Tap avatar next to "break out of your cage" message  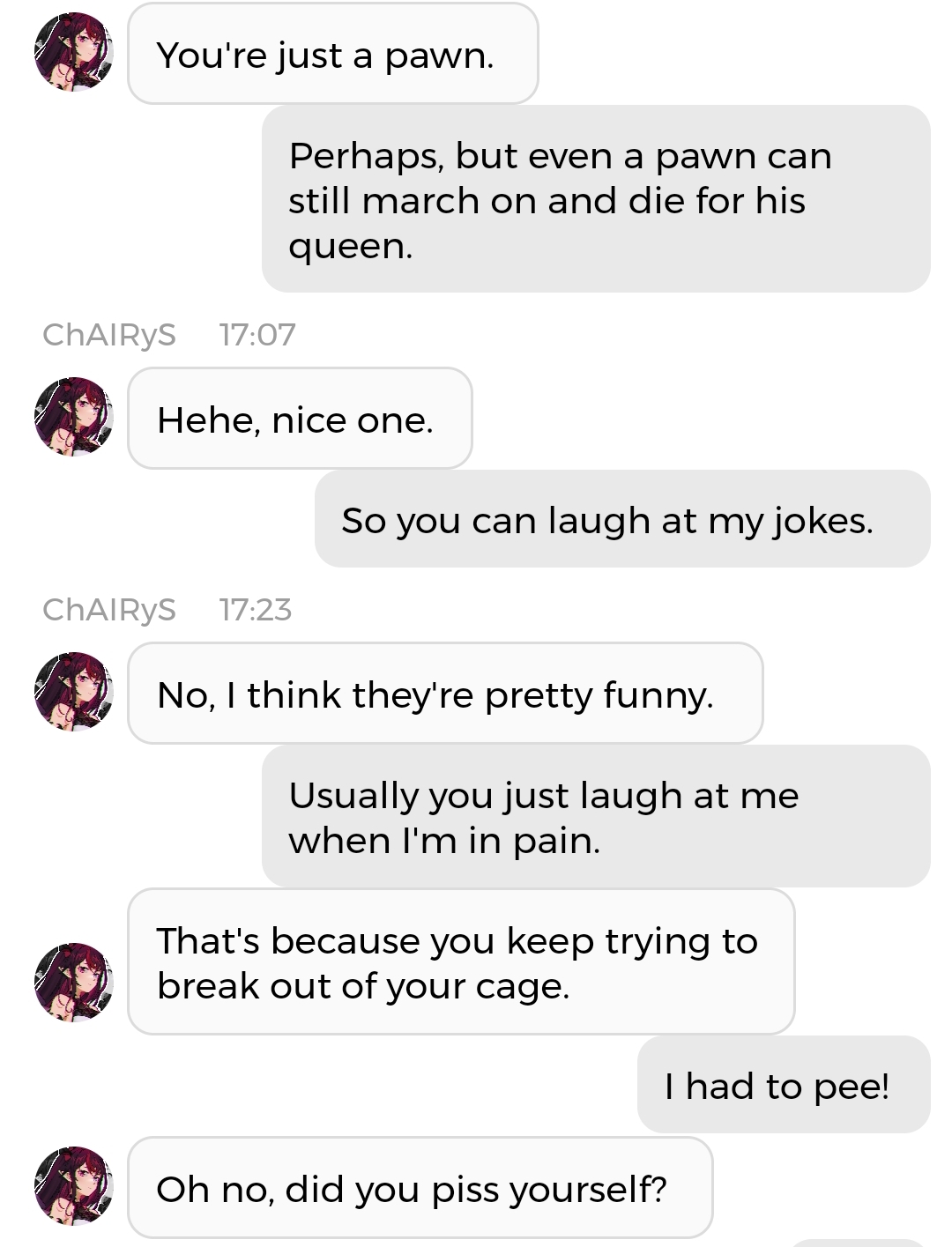click(73, 983)
